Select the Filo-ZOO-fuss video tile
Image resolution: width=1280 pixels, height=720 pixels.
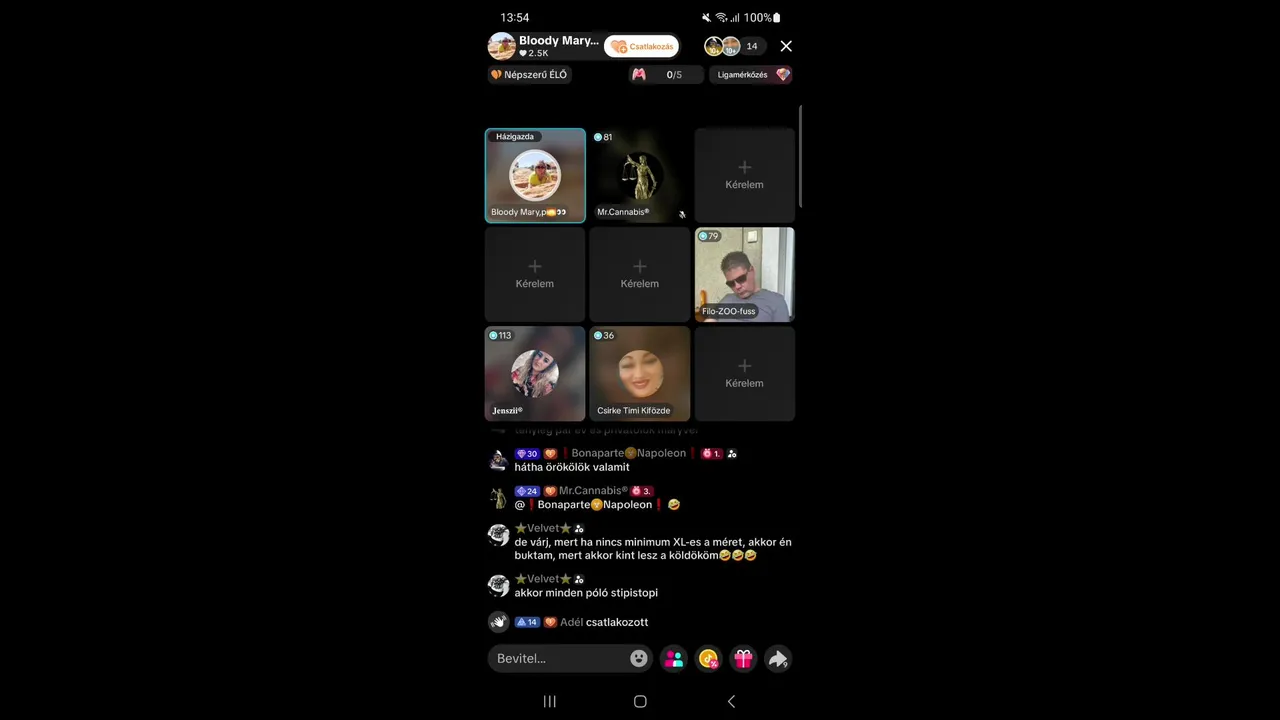pos(744,274)
